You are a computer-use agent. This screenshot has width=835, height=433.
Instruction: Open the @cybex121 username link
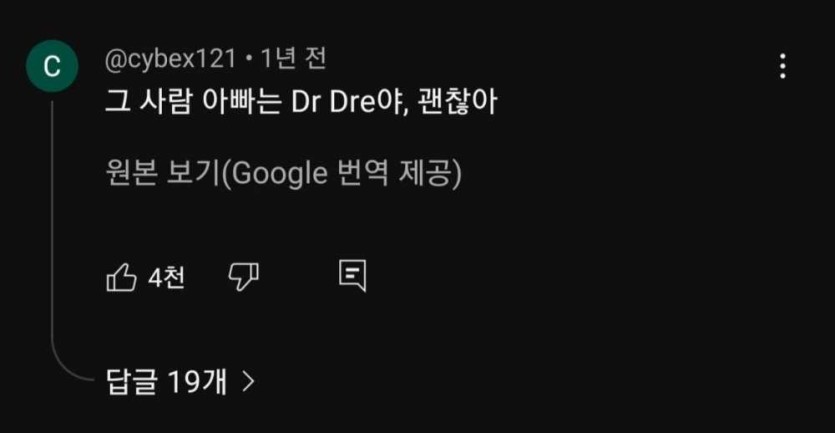[170, 59]
